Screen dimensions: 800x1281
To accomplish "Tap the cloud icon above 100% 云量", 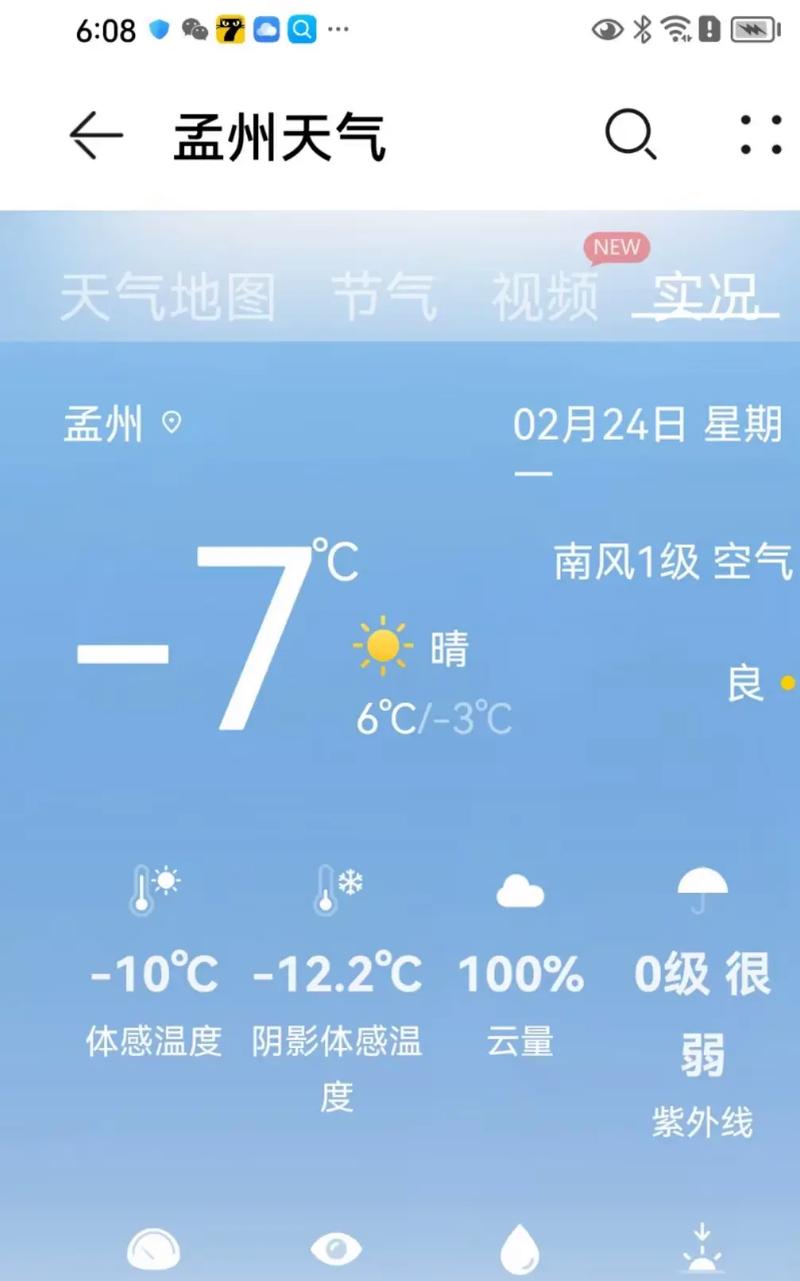I will [x=519, y=888].
